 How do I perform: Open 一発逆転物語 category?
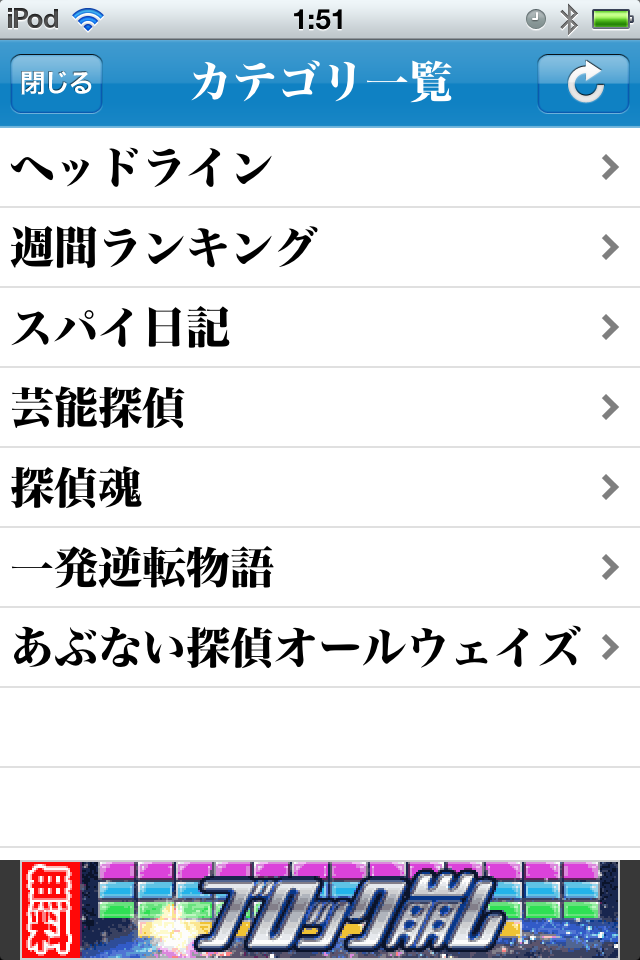click(x=320, y=568)
